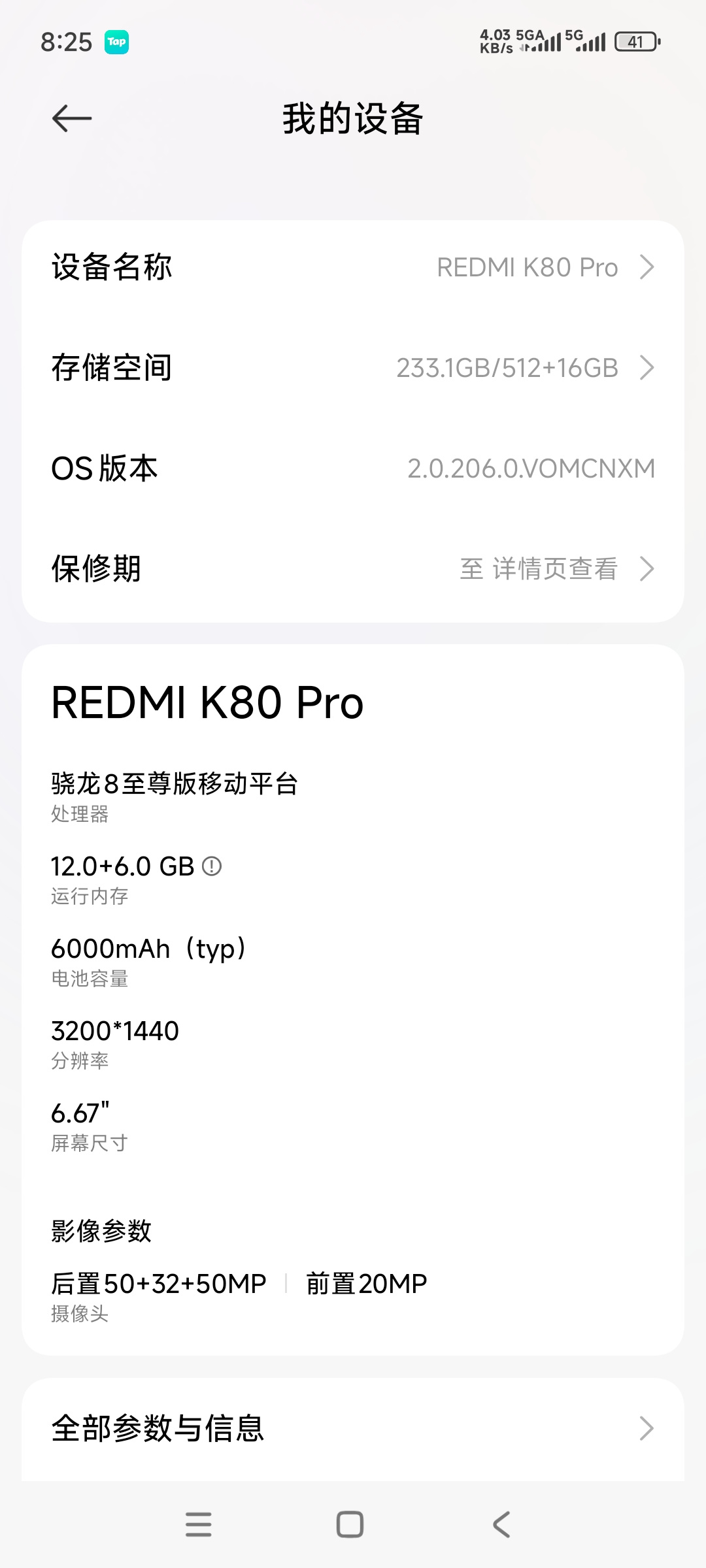Open the 存储空间 storage details

pos(353,368)
